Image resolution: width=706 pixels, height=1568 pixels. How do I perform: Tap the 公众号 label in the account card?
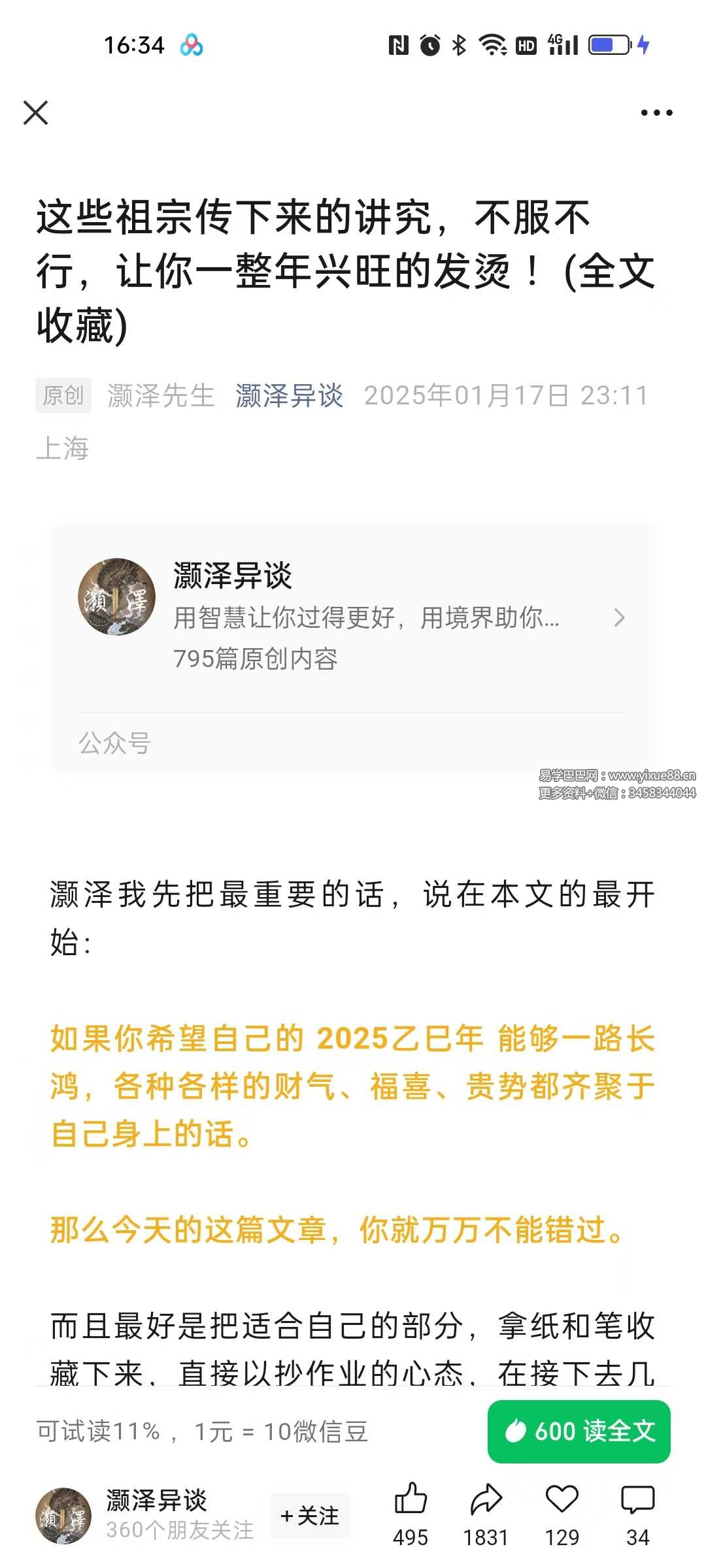point(115,742)
